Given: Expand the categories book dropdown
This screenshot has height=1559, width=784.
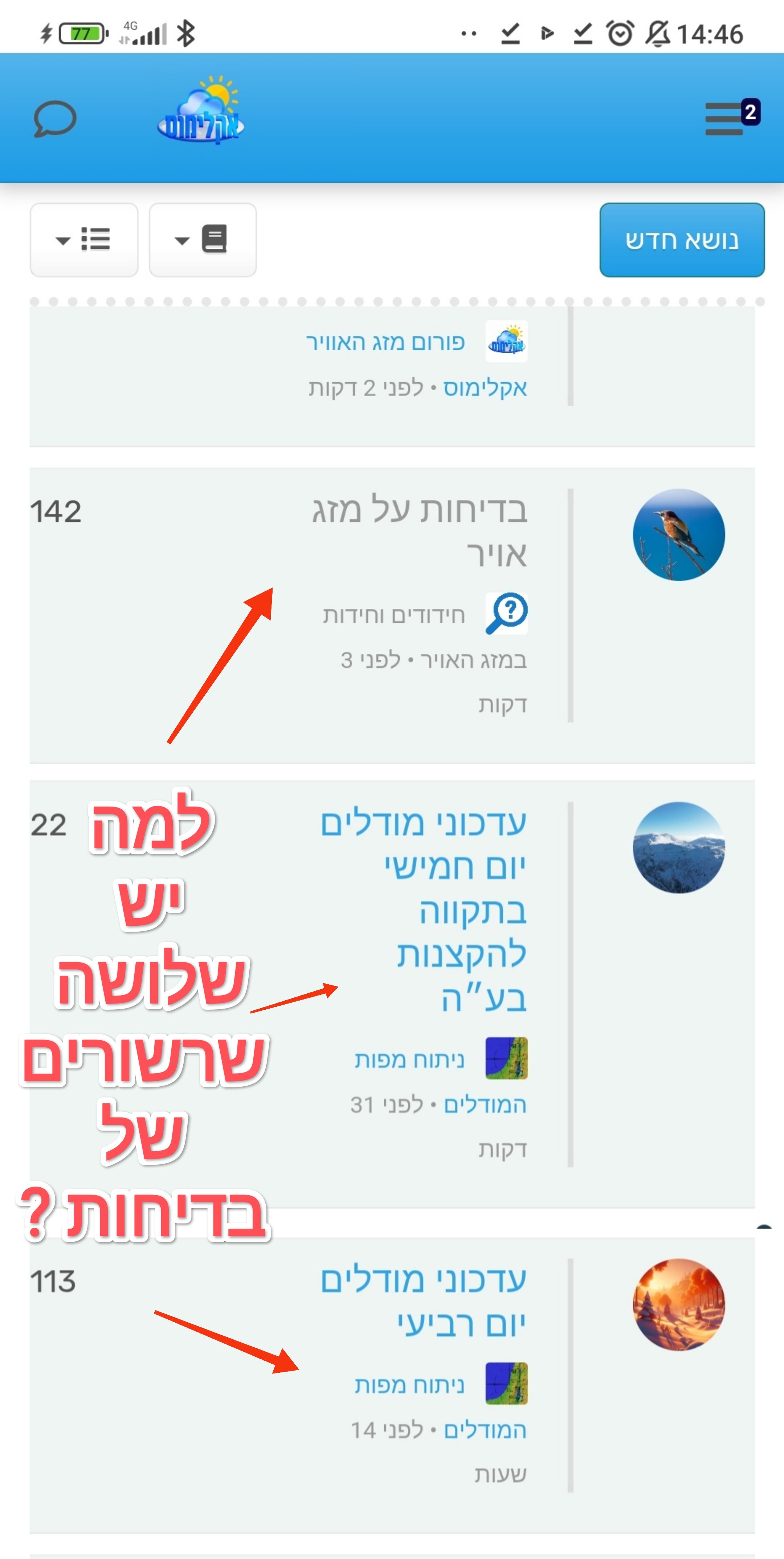Looking at the screenshot, I should (x=203, y=240).
